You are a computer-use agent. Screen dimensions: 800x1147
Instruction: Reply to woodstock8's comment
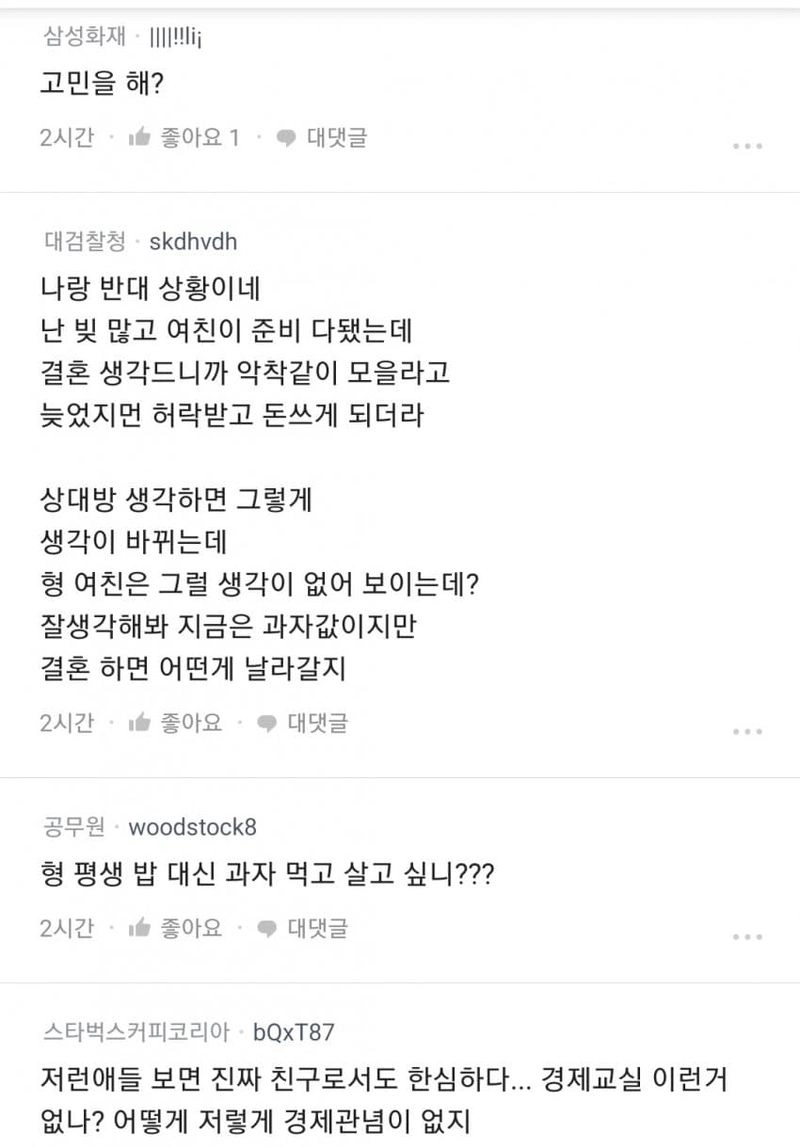303,927
